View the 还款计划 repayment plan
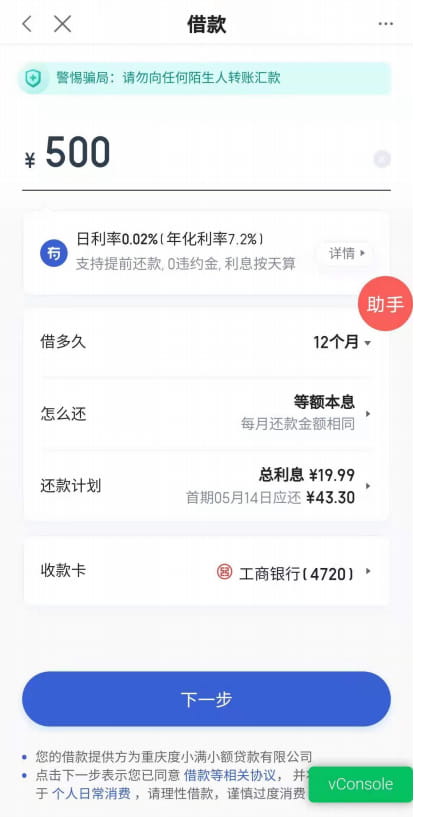This screenshot has width=421, height=817. coord(206,486)
